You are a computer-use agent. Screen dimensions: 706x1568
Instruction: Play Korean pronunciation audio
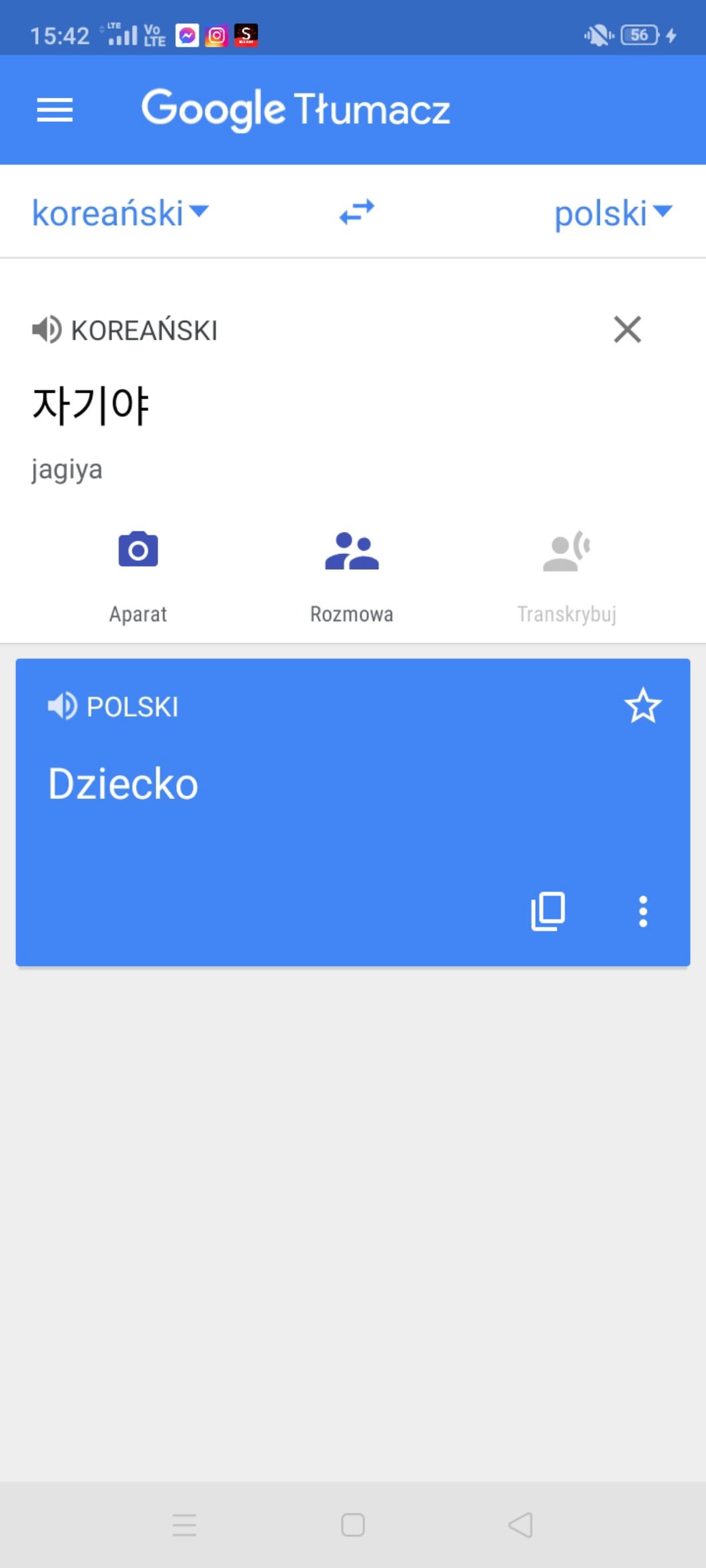47,330
